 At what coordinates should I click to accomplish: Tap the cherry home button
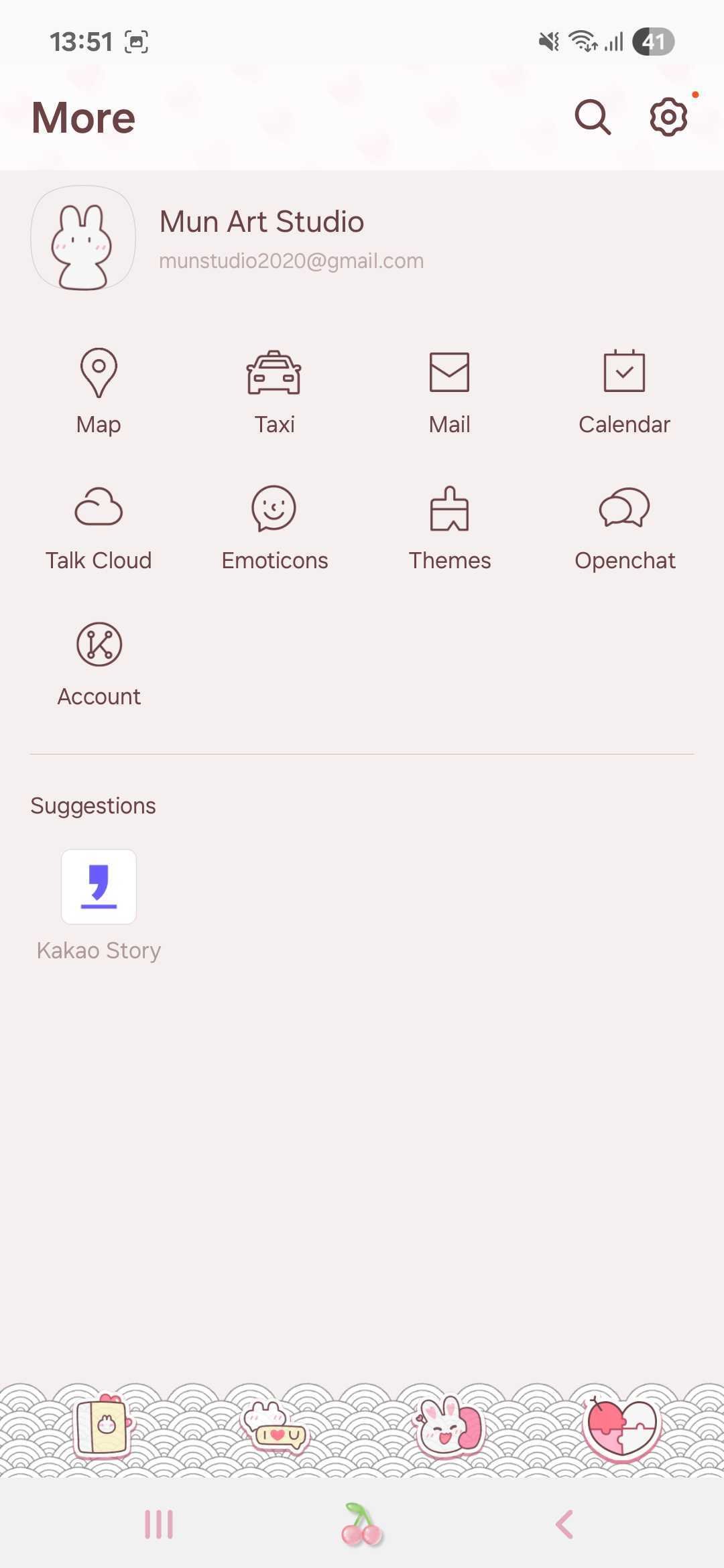(x=361, y=1524)
